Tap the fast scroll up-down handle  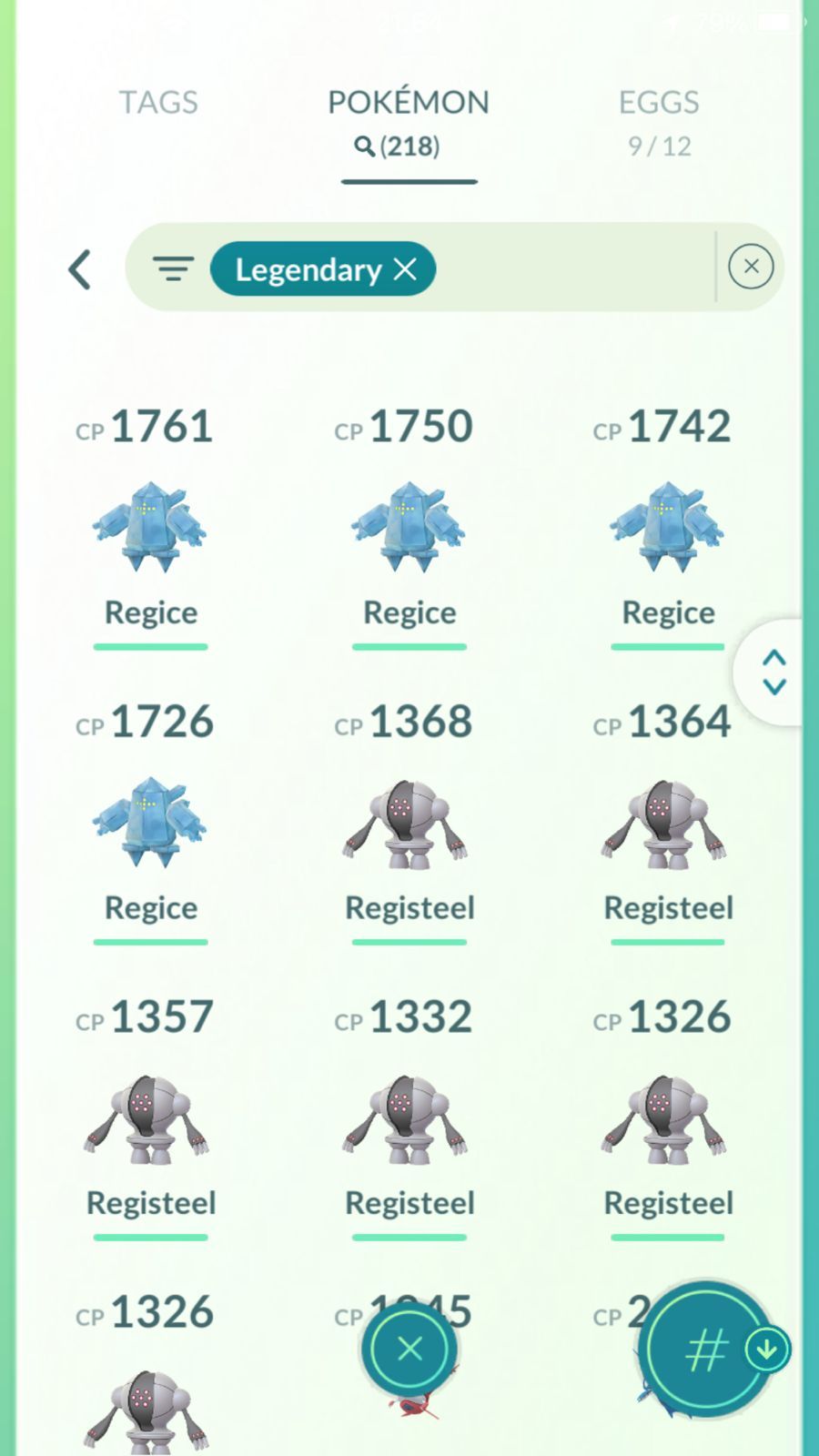[773, 672]
